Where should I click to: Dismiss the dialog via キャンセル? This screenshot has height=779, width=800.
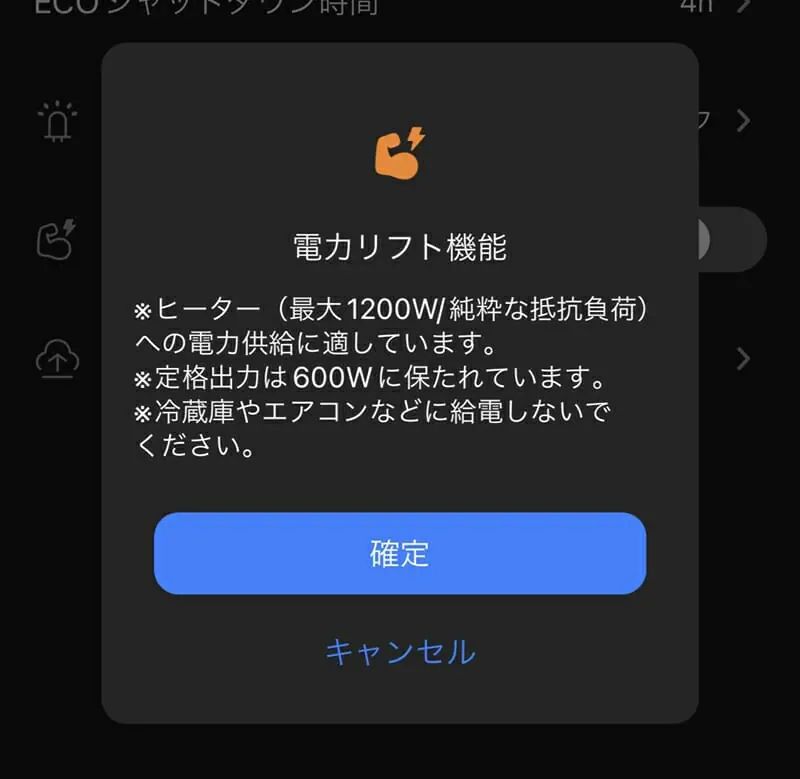pos(400,652)
